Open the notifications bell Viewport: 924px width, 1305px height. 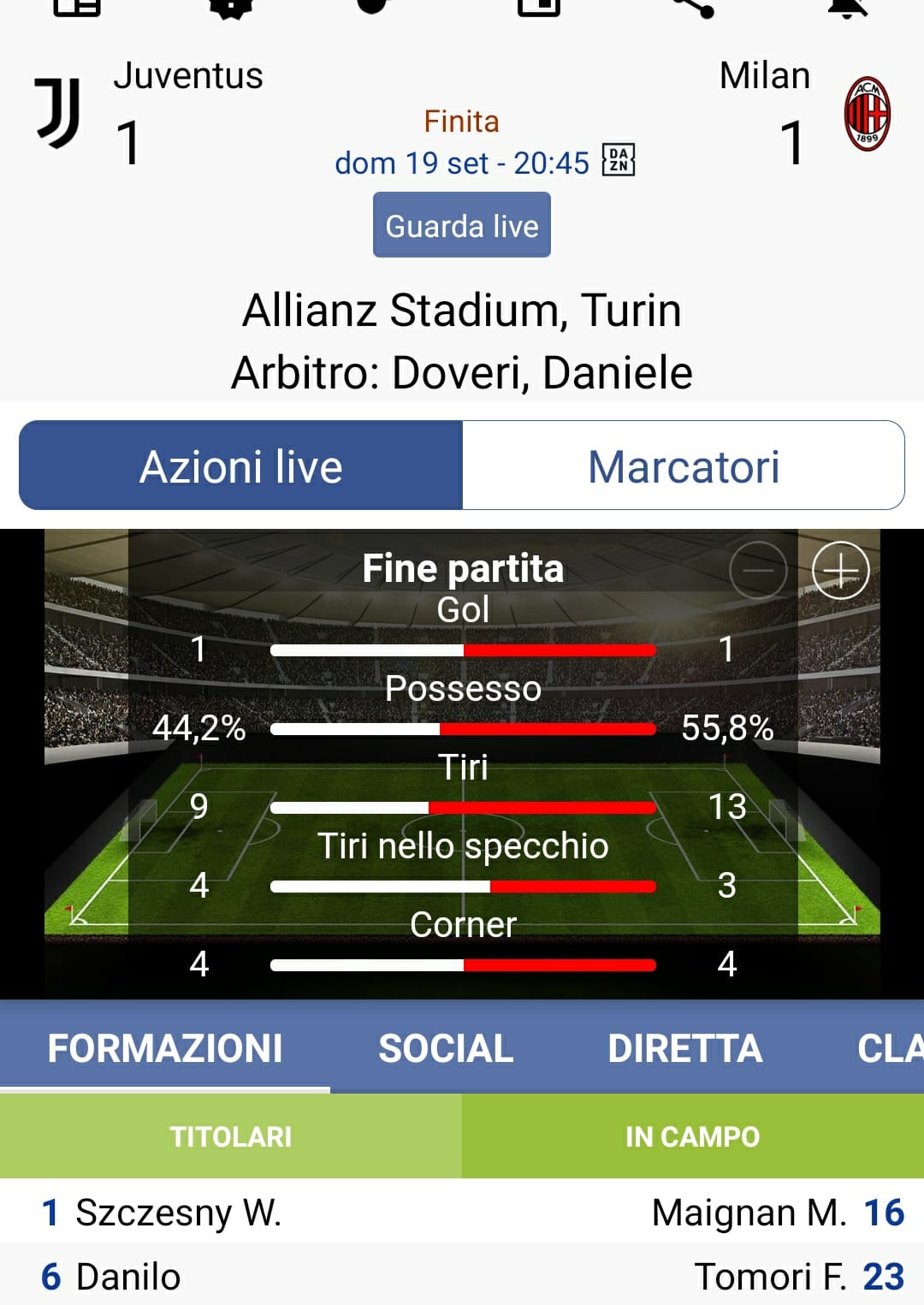click(x=847, y=7)
